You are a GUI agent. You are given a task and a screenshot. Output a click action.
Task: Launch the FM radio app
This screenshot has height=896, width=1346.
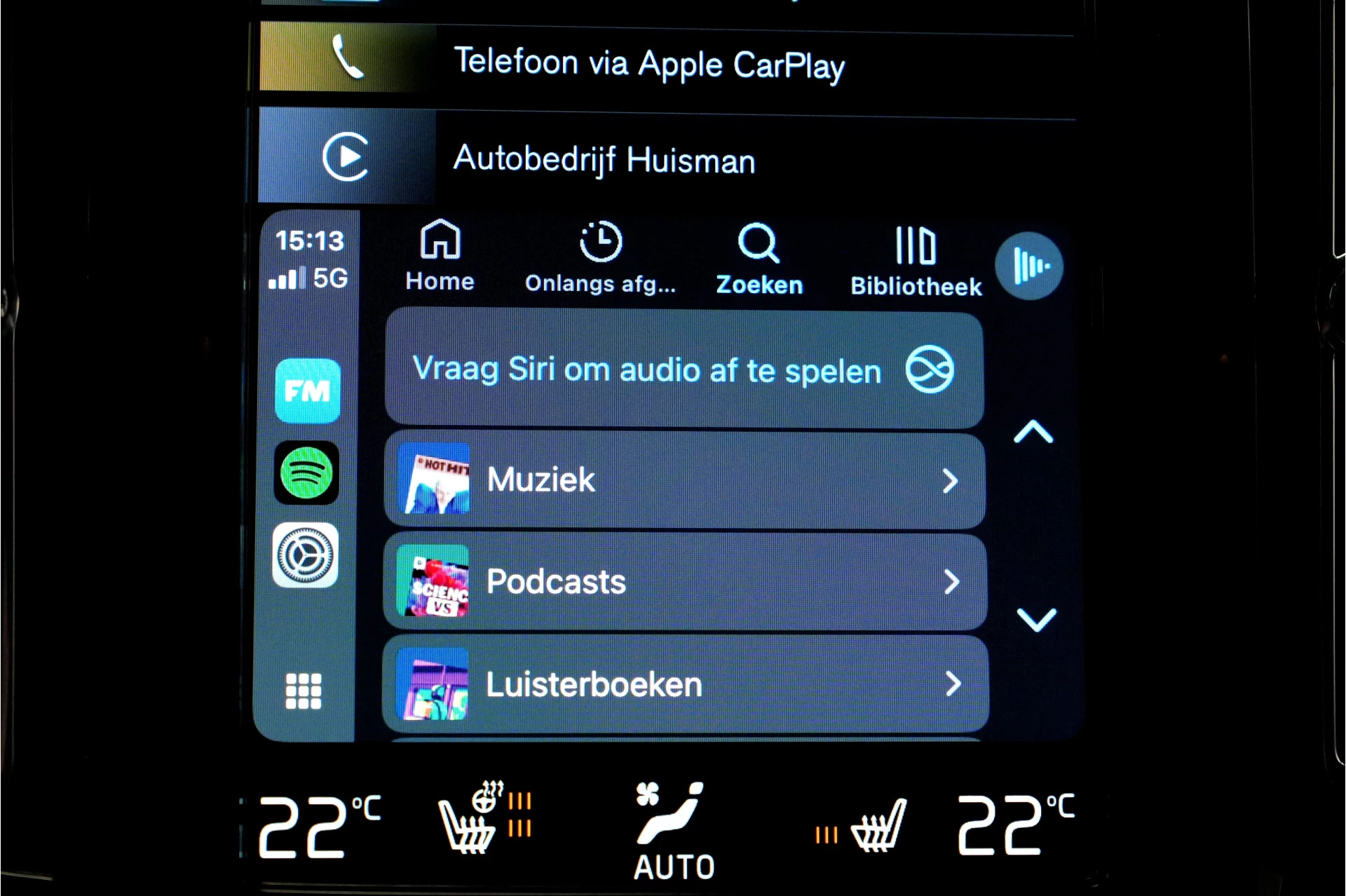point(308,391)
